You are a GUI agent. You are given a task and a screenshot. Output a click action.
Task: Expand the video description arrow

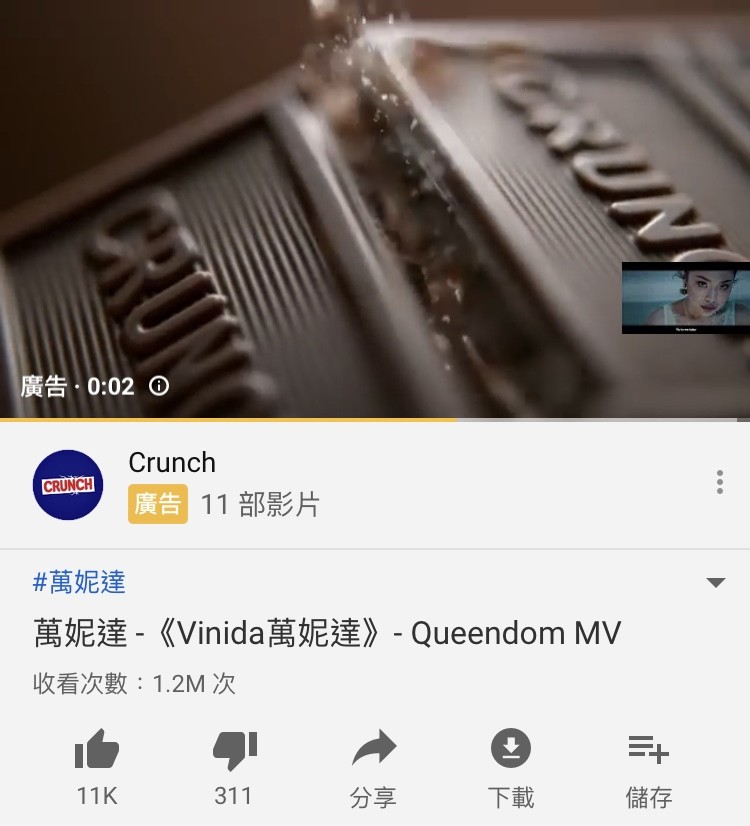(x=715, y=583)
